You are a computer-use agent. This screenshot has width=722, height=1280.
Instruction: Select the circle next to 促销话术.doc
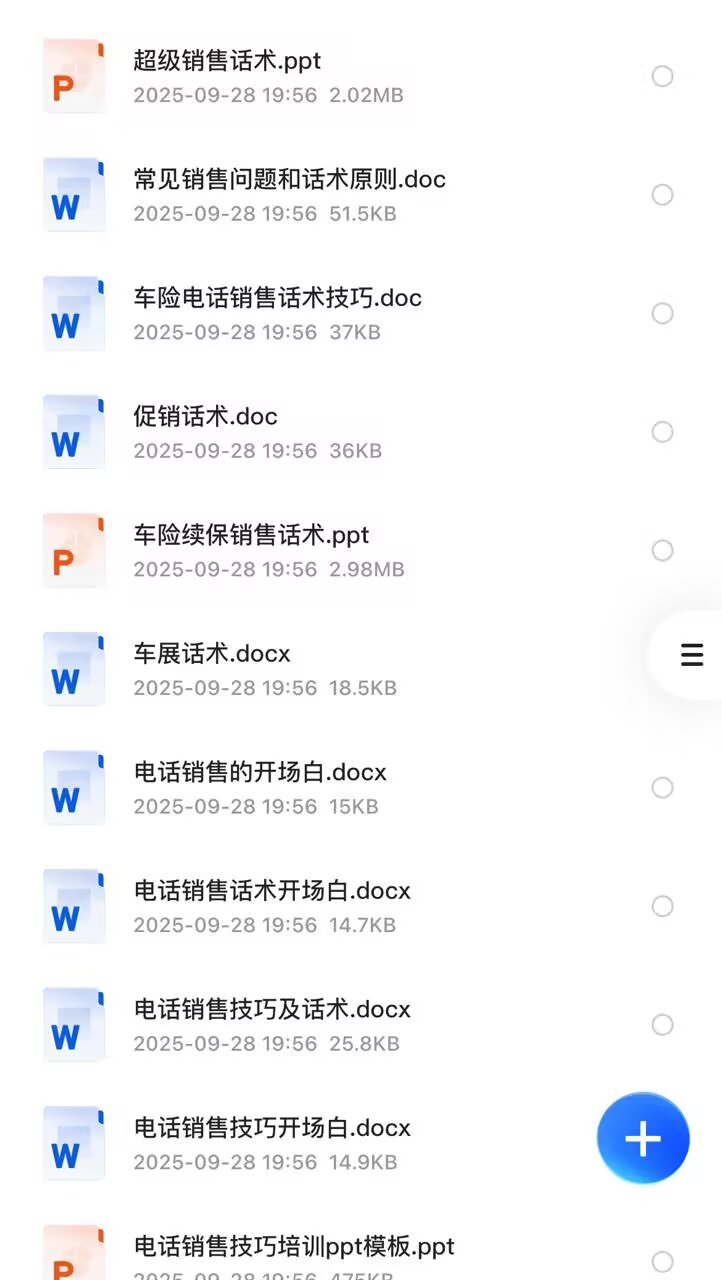(662, 432)
